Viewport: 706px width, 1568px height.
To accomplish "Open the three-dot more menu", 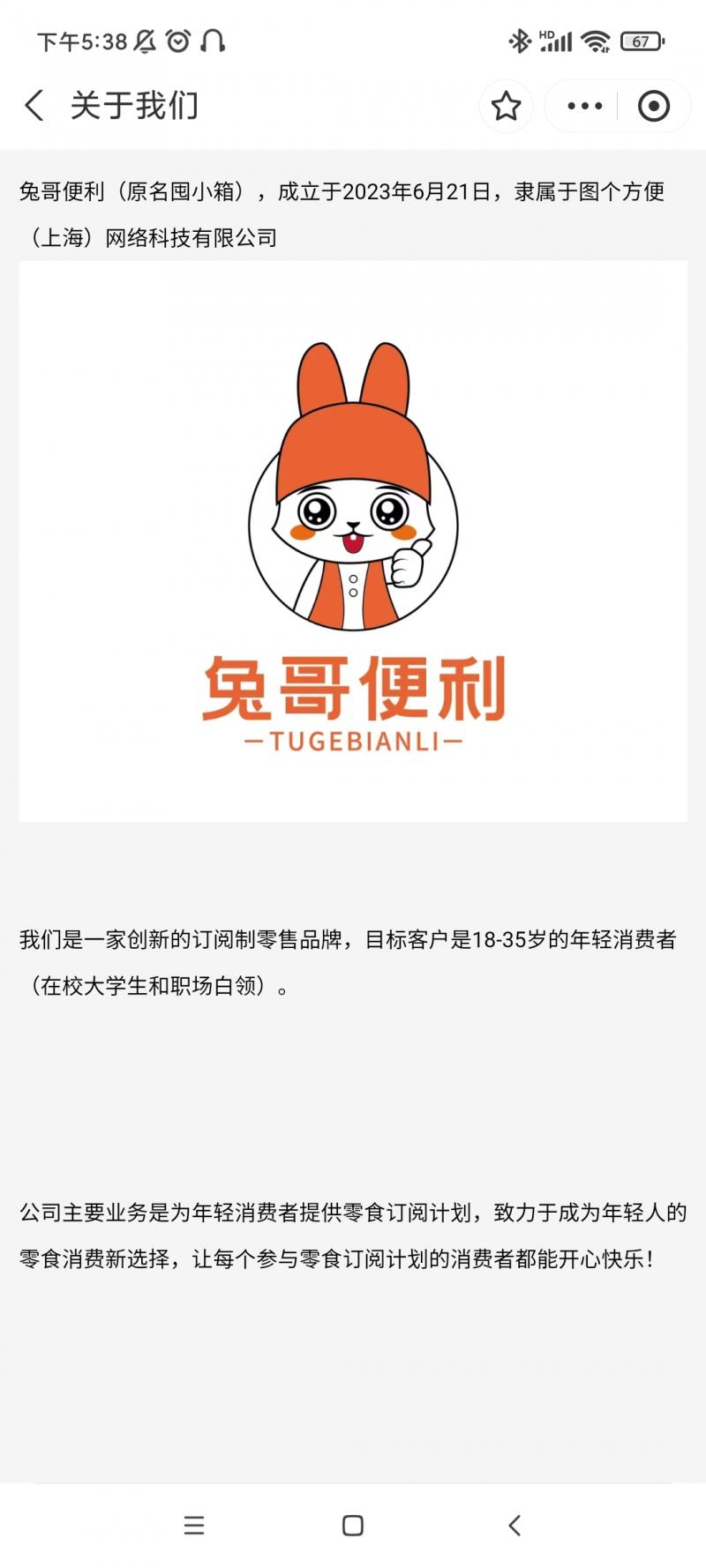I will click(584, 106).
